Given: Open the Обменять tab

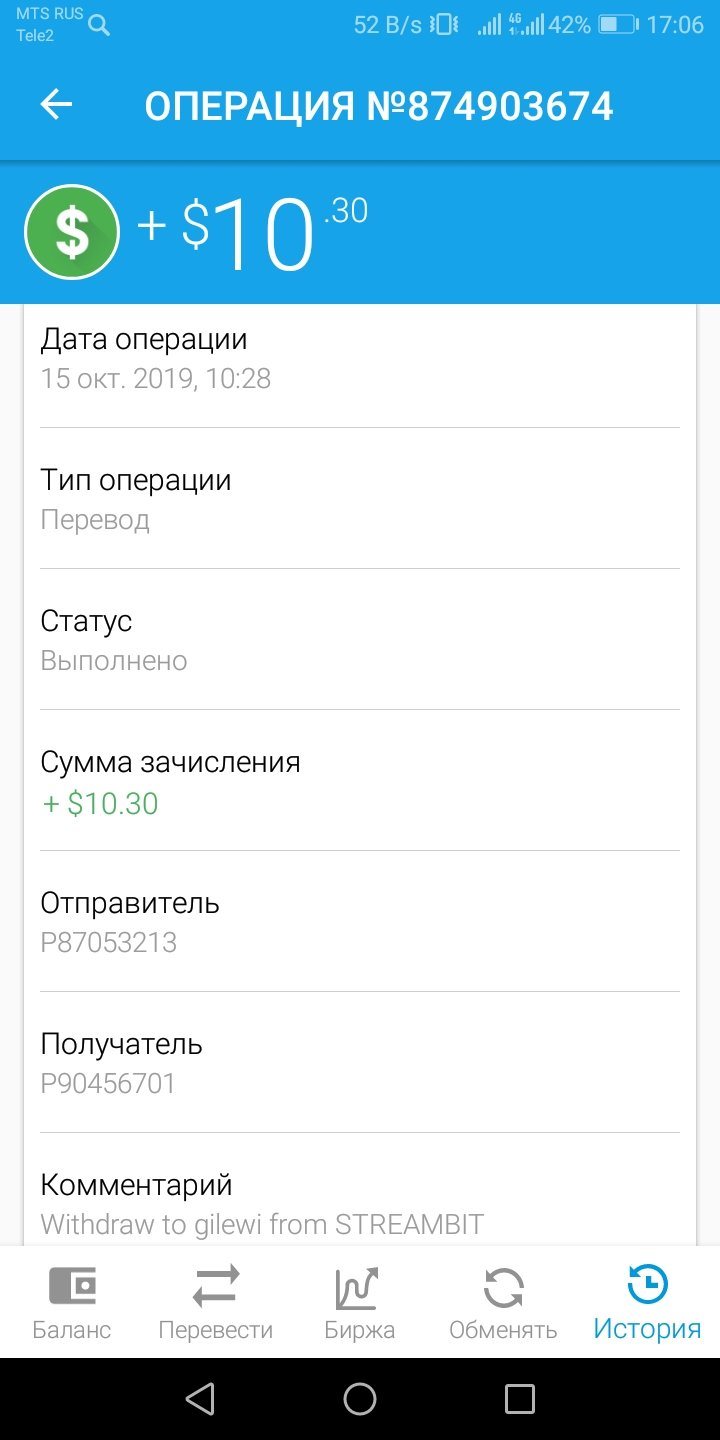Looking at the screenshot, I should click(x=503, y=1302).
